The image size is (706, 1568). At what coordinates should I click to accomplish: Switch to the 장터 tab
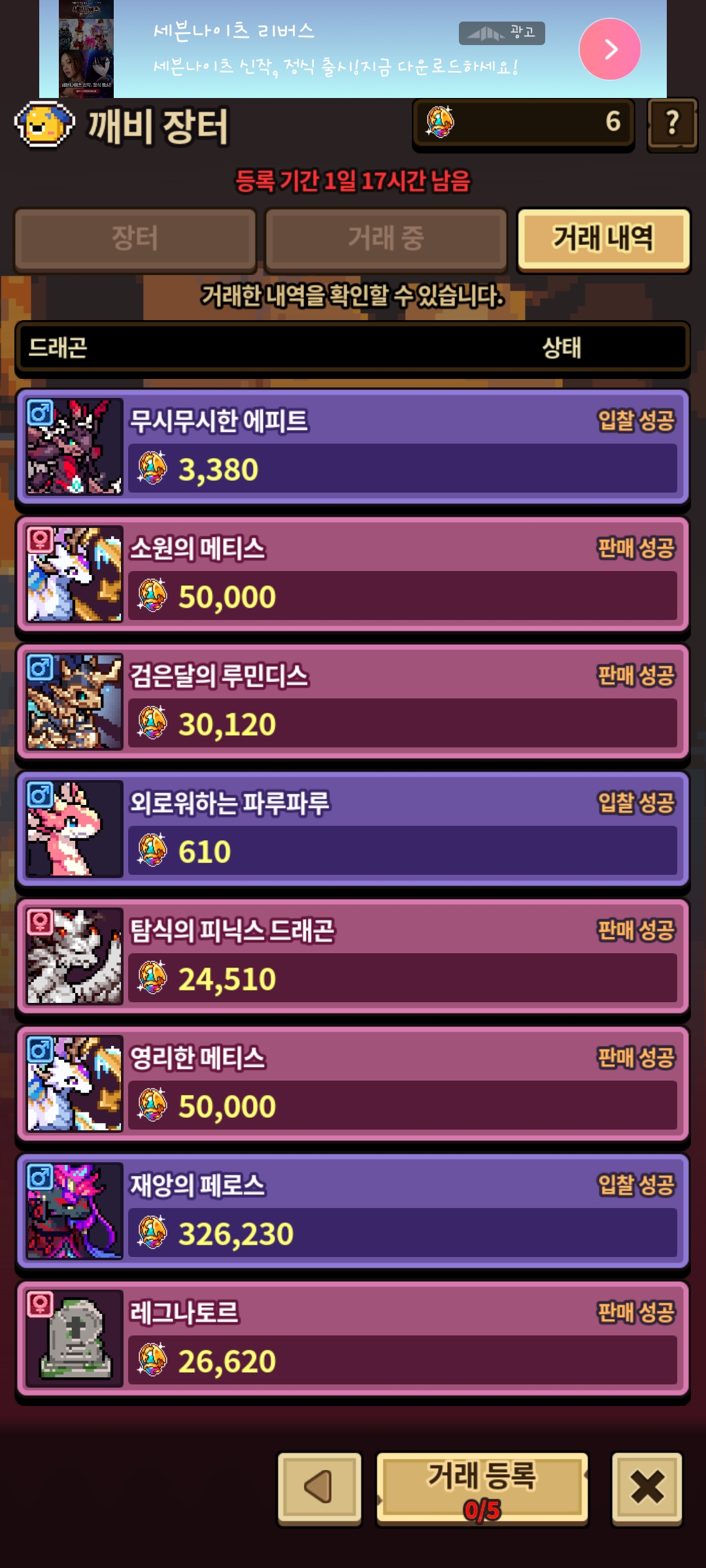click(x=135, y=238)
